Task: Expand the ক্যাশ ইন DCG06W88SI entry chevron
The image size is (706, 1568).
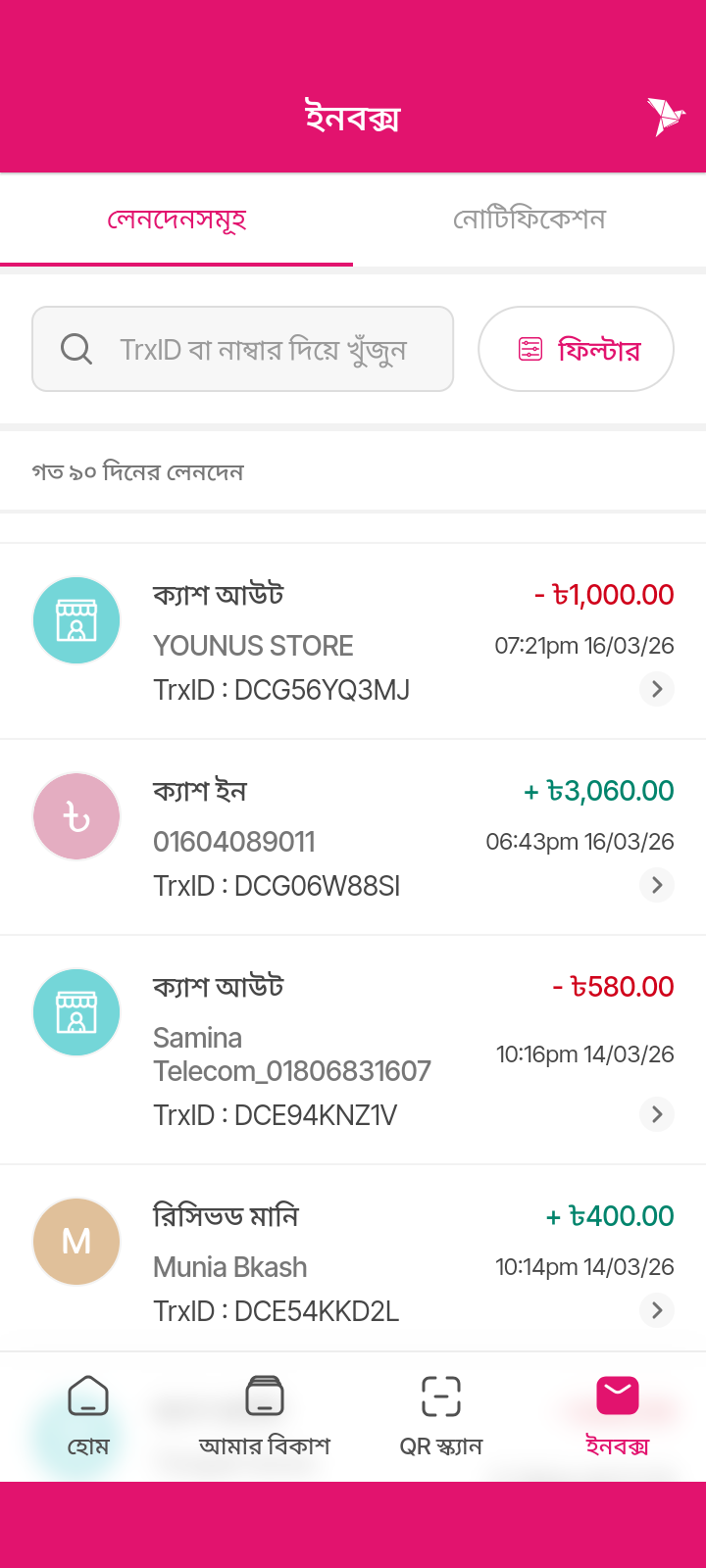Action: coord(657,885)
